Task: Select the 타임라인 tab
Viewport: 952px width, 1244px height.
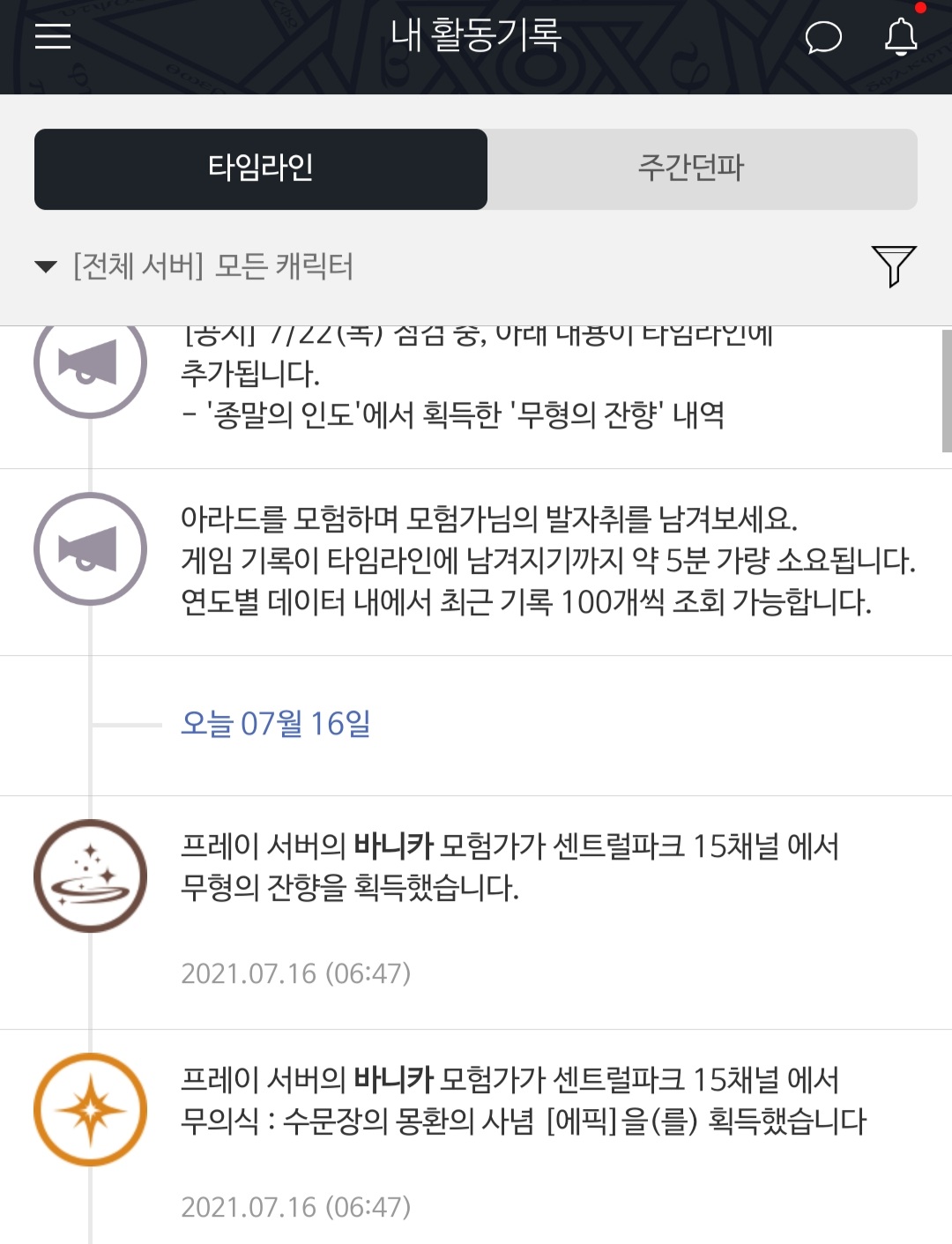Action: point(261,168)
